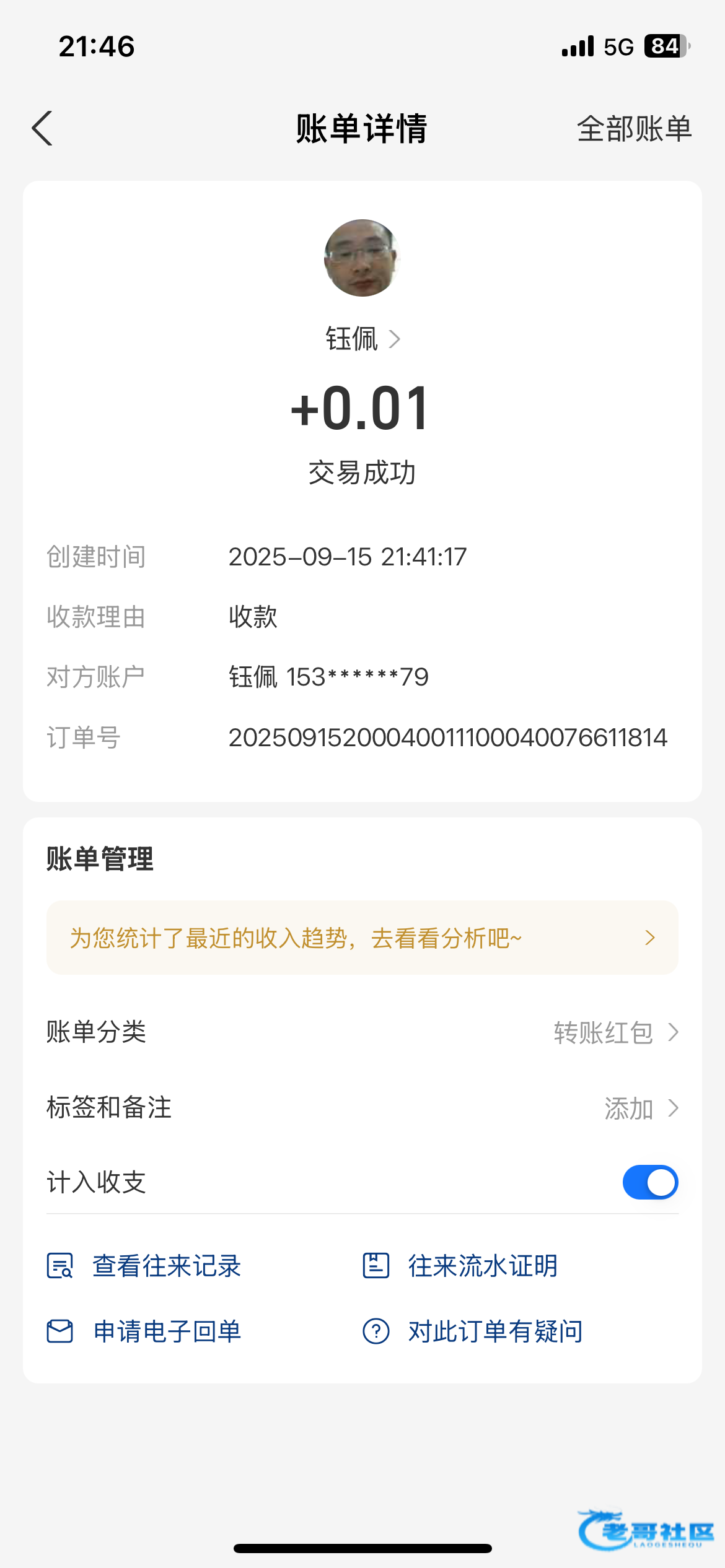
Task: Select 申请电子回单
Action: tap(144, 1331)
